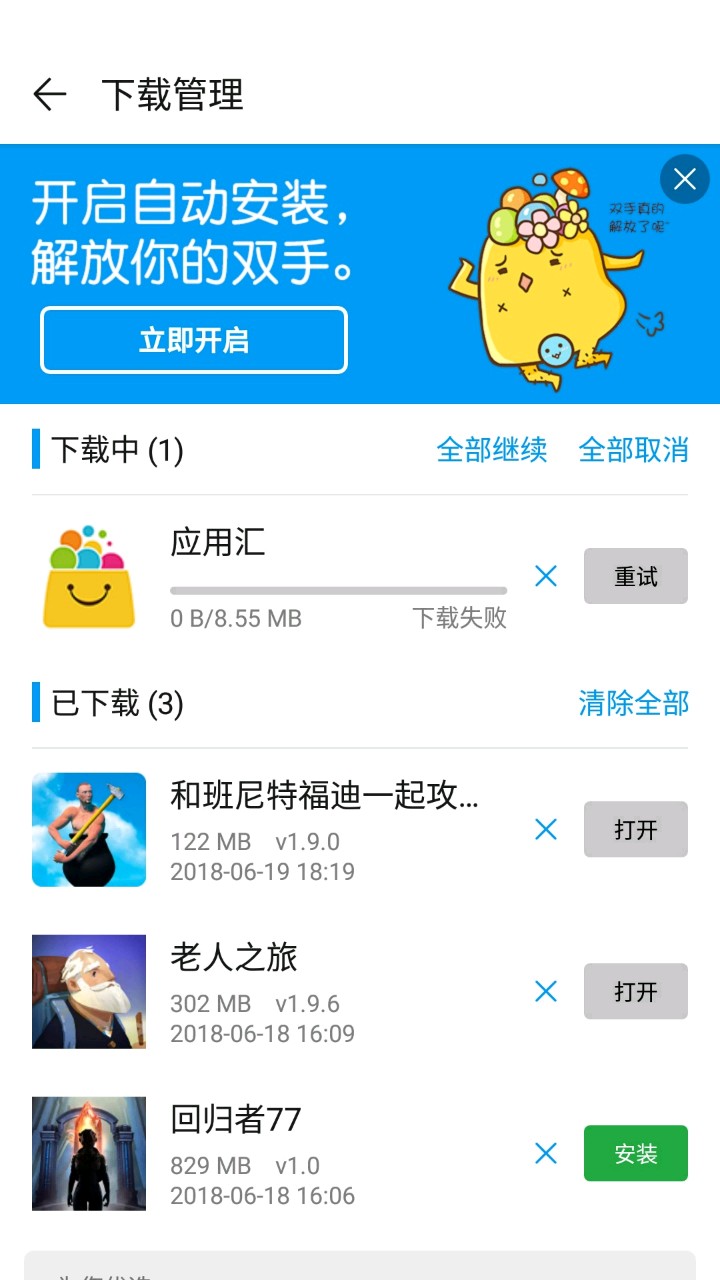Open the 和班尼特福迪一起攻 game

(x=635, y=829)
